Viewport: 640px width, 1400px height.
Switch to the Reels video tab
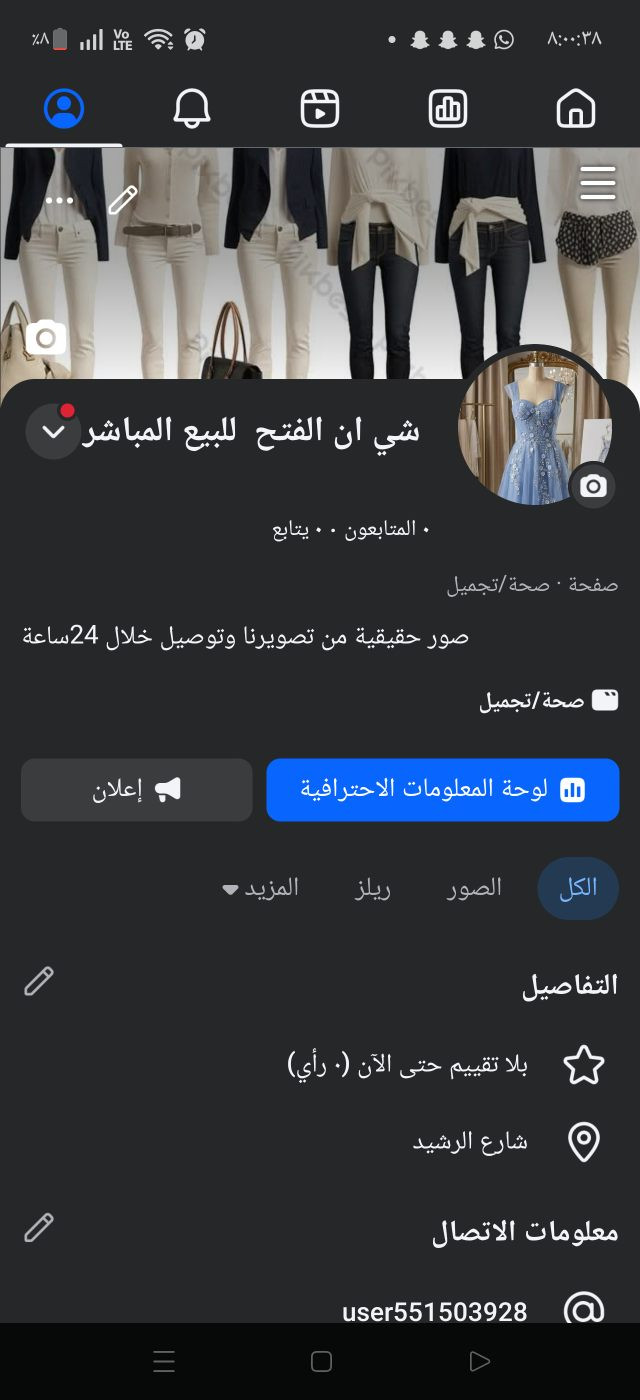point(320,108)
